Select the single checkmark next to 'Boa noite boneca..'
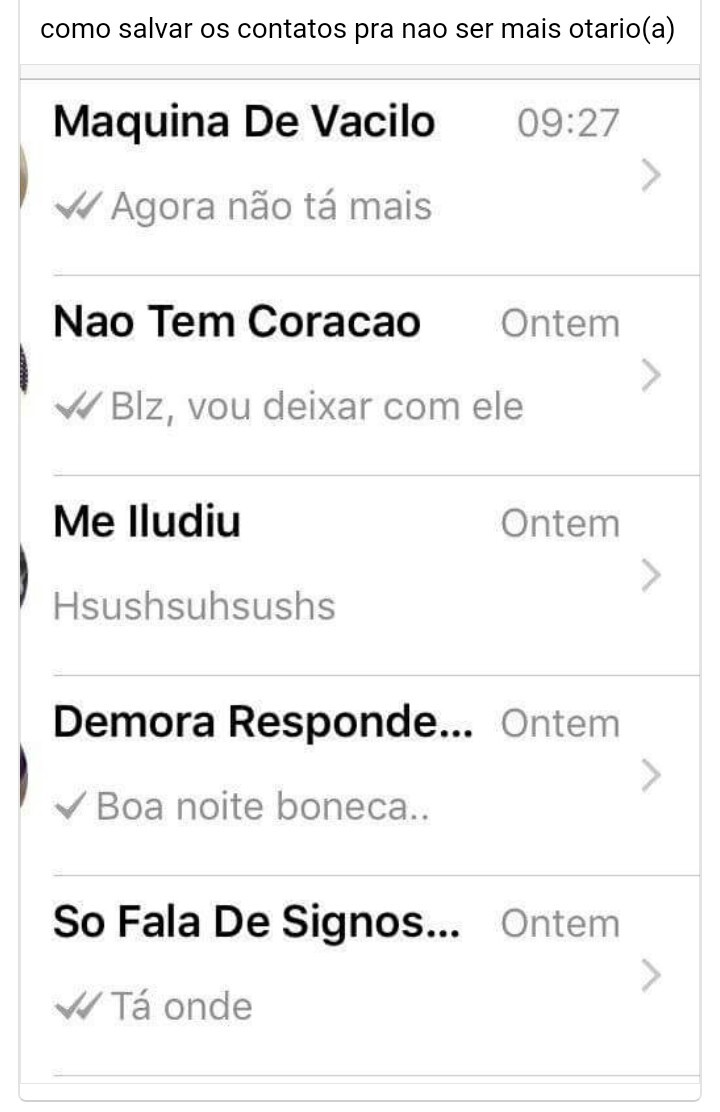Viewport: 720px width, 1112px height. [70, 804]
